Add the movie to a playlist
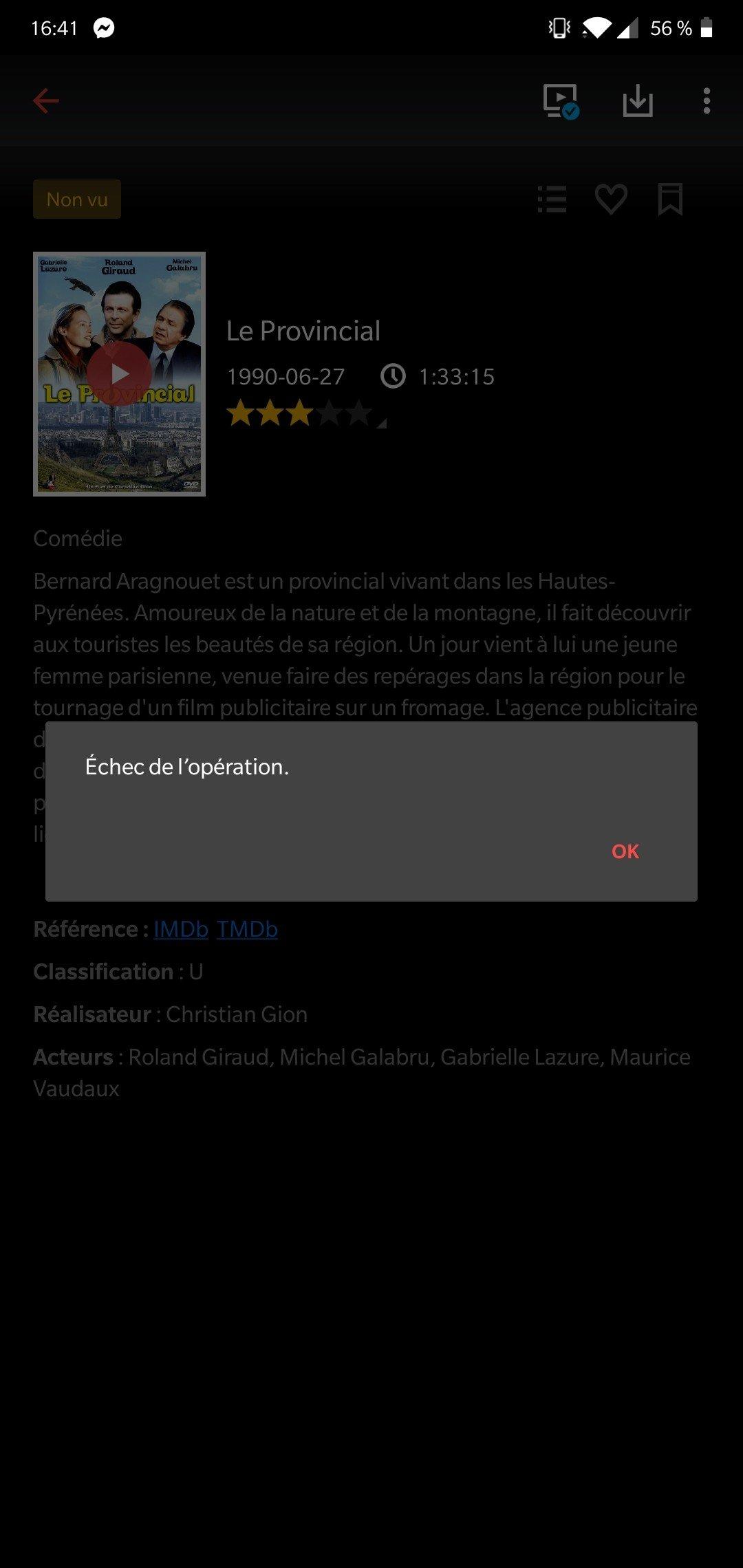 coord(552,199)
